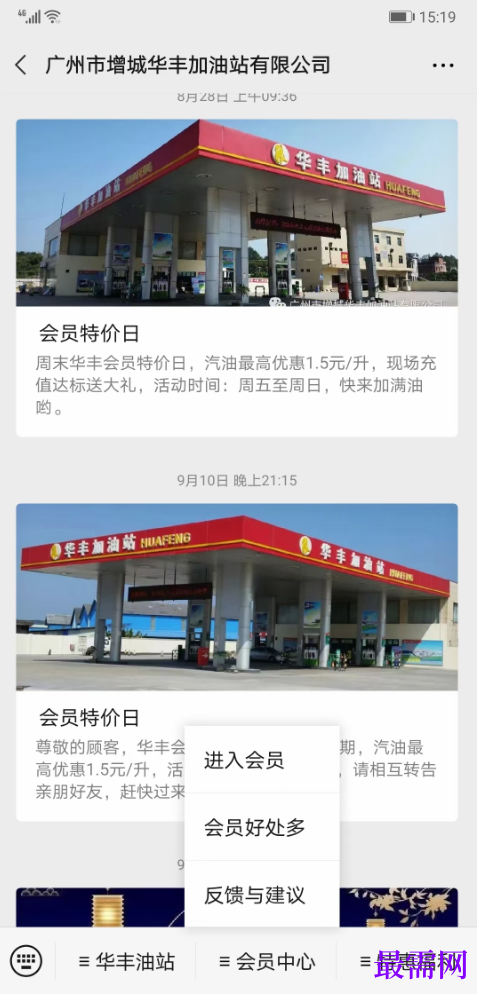Select 会员好处多 from the popup menu
The image size is (486, 996).
coord(262,827)
